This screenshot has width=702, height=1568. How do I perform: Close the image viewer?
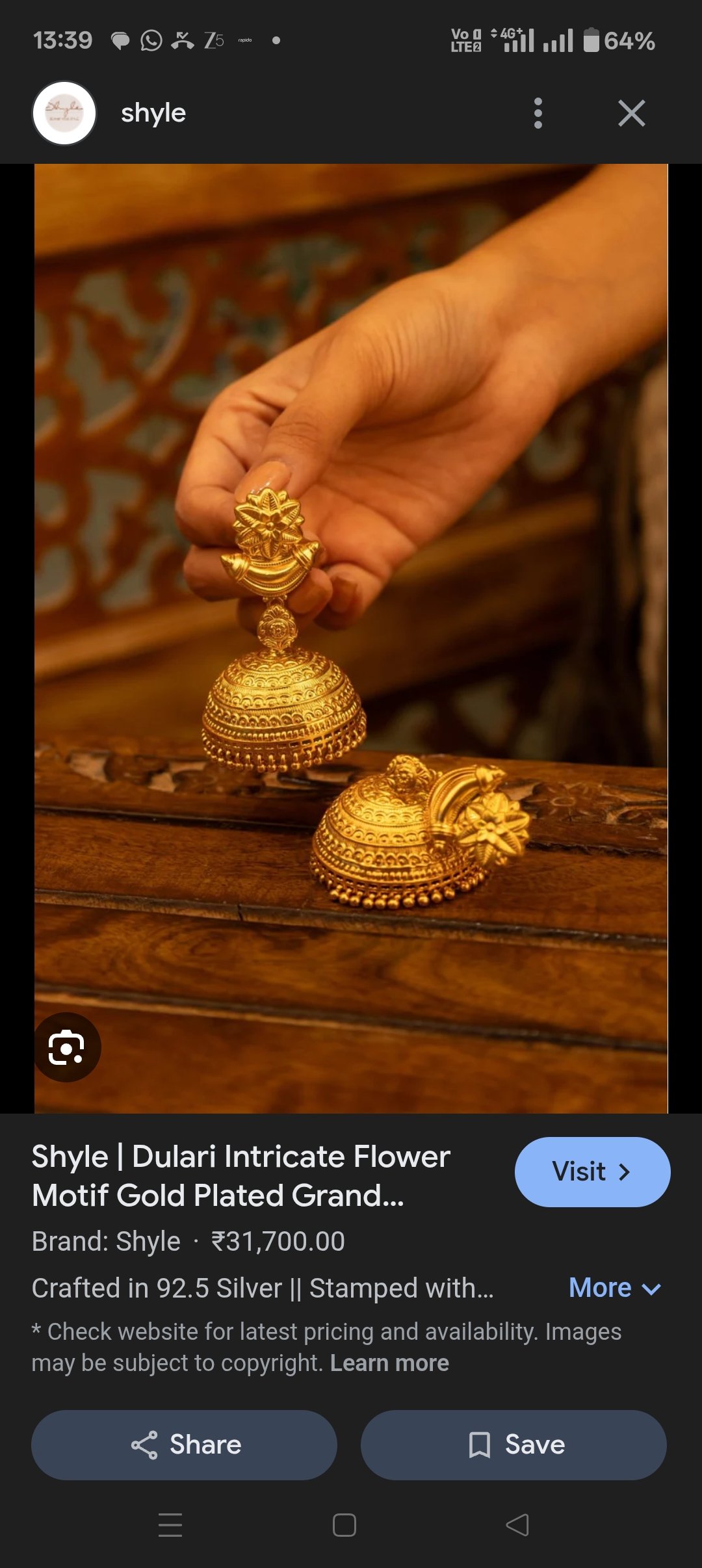click(631, 113)
